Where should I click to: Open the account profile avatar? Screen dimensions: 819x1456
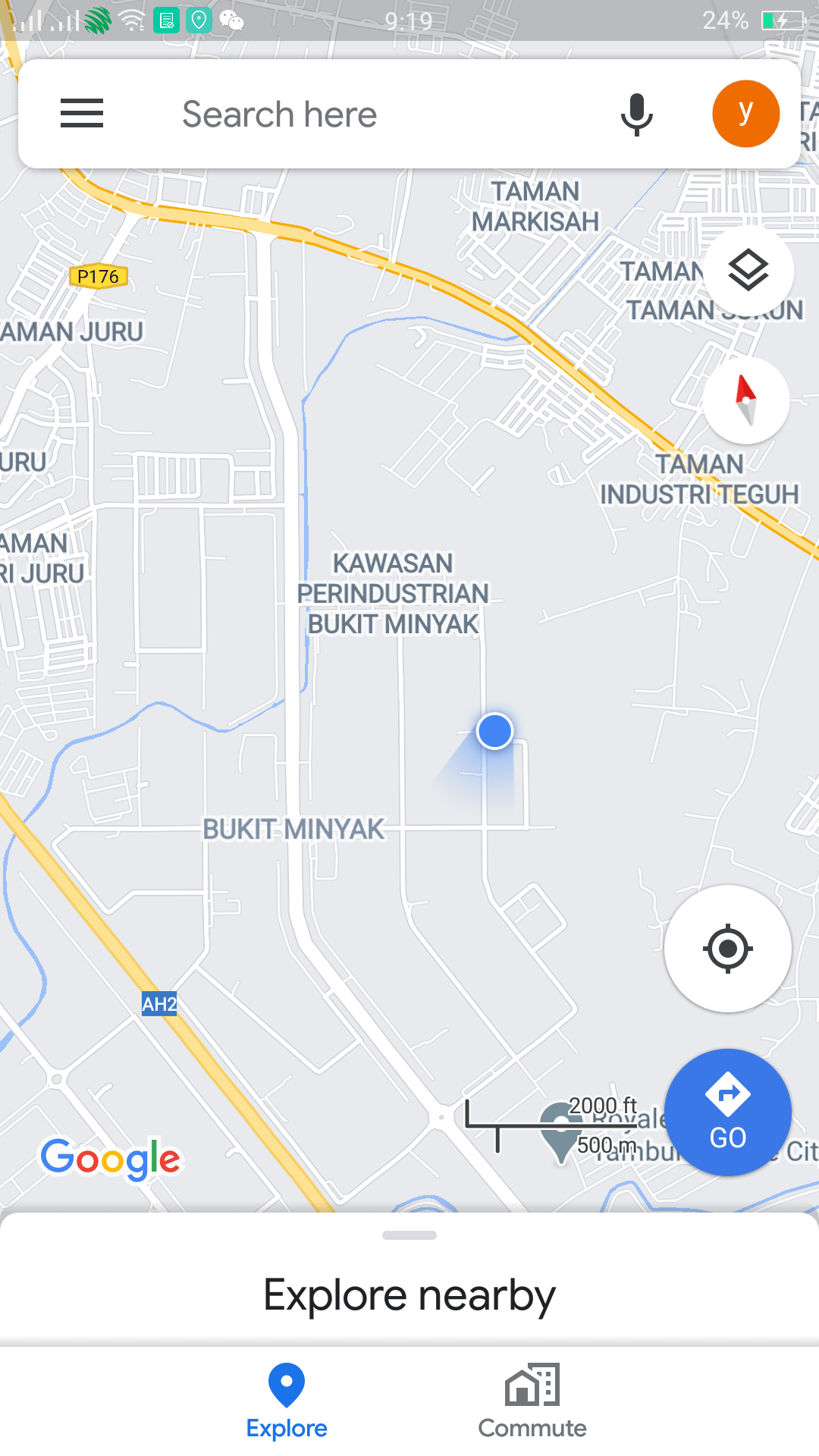pos(745,114)
